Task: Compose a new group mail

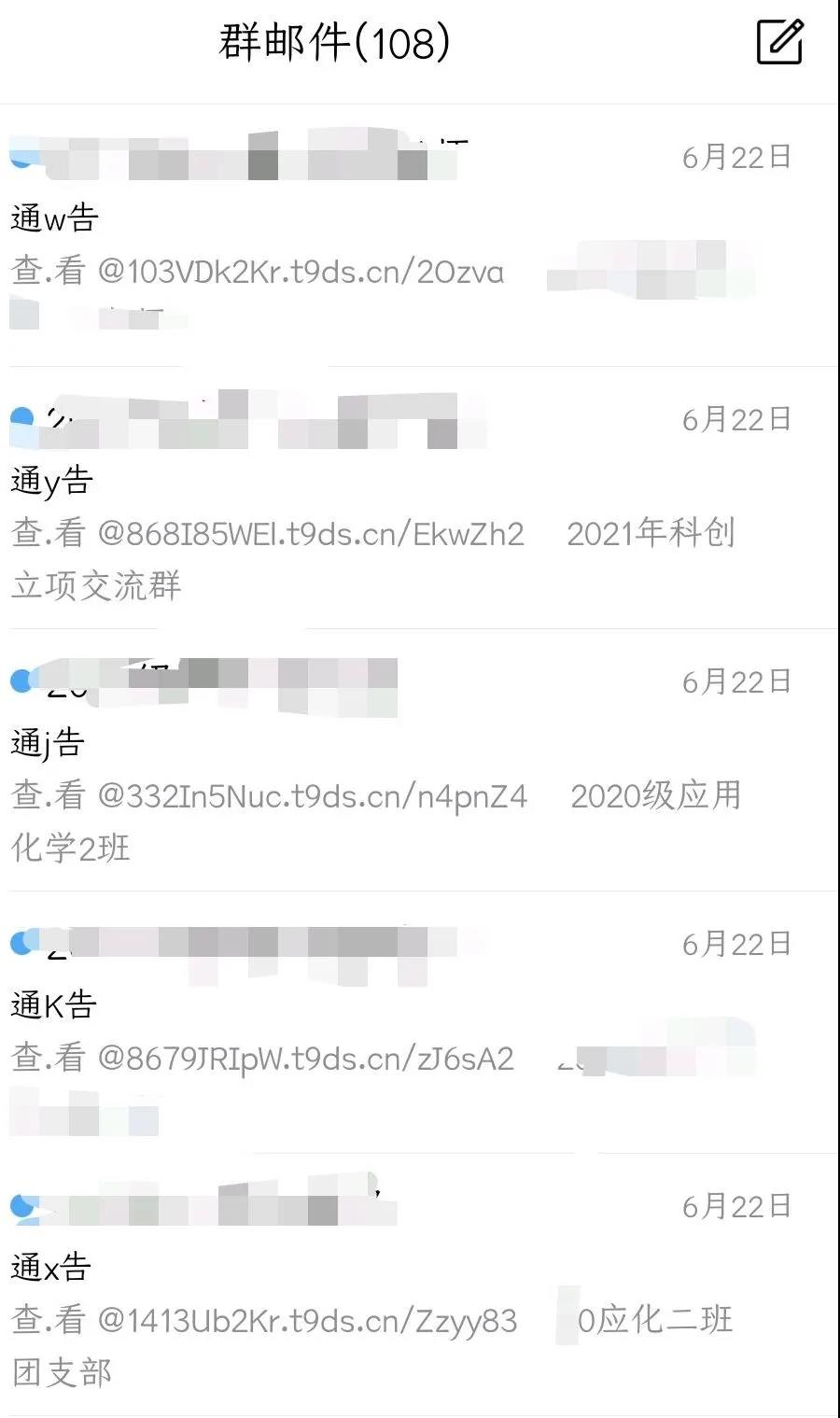Action: [x=779, y=42]
